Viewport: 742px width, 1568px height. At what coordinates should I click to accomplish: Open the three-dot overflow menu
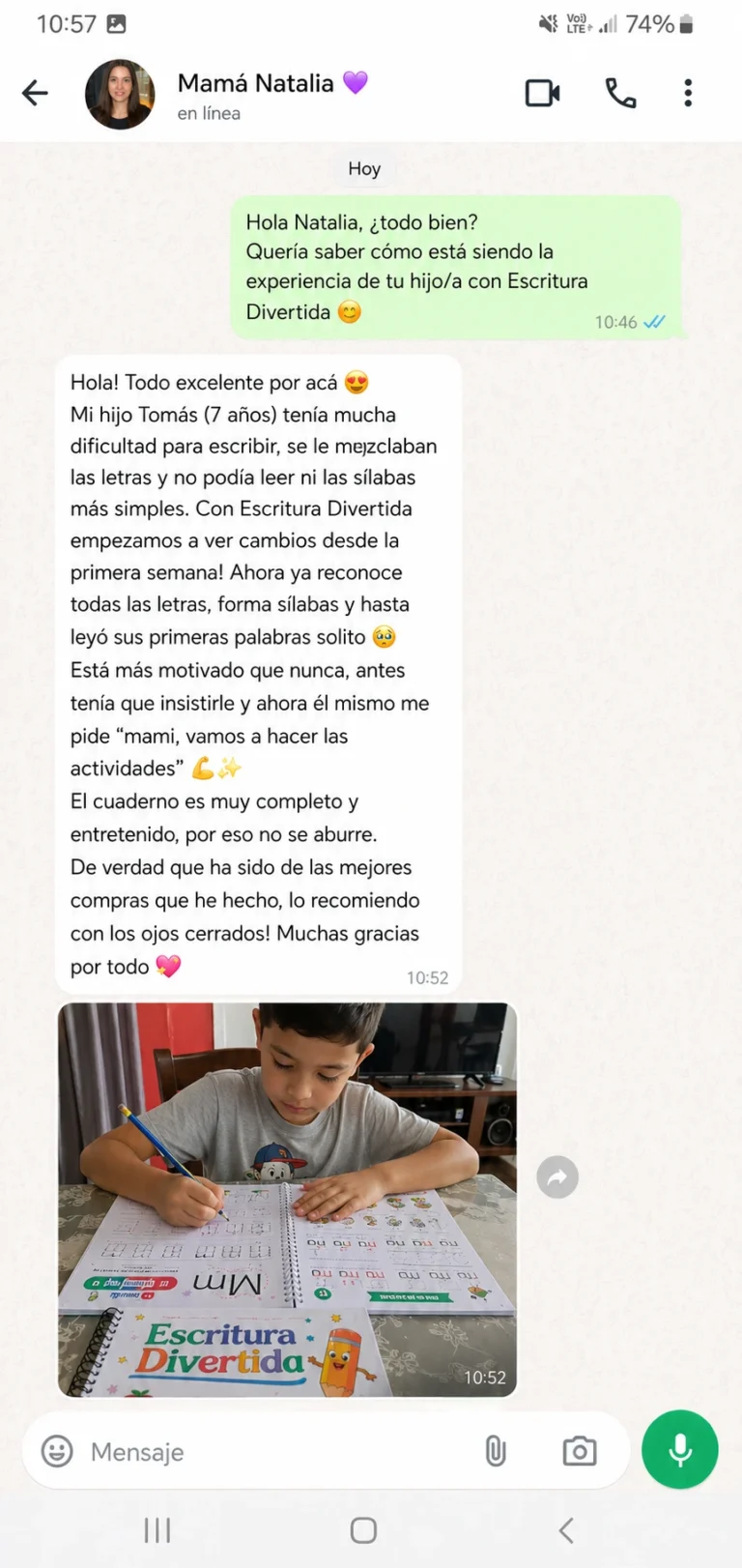(x=688, y=93)
